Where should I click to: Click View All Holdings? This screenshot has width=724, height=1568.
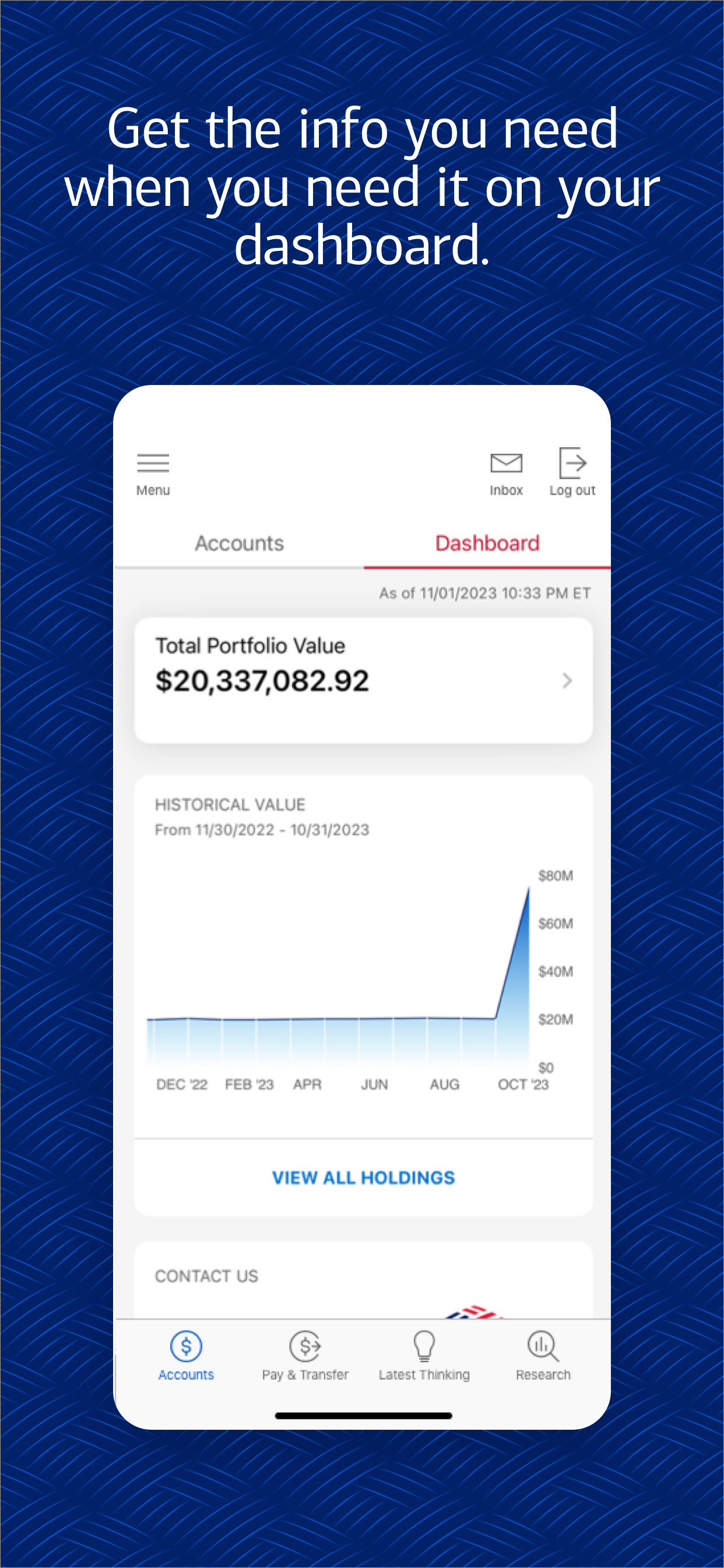pyautogui.click(x=363, y=1177)
